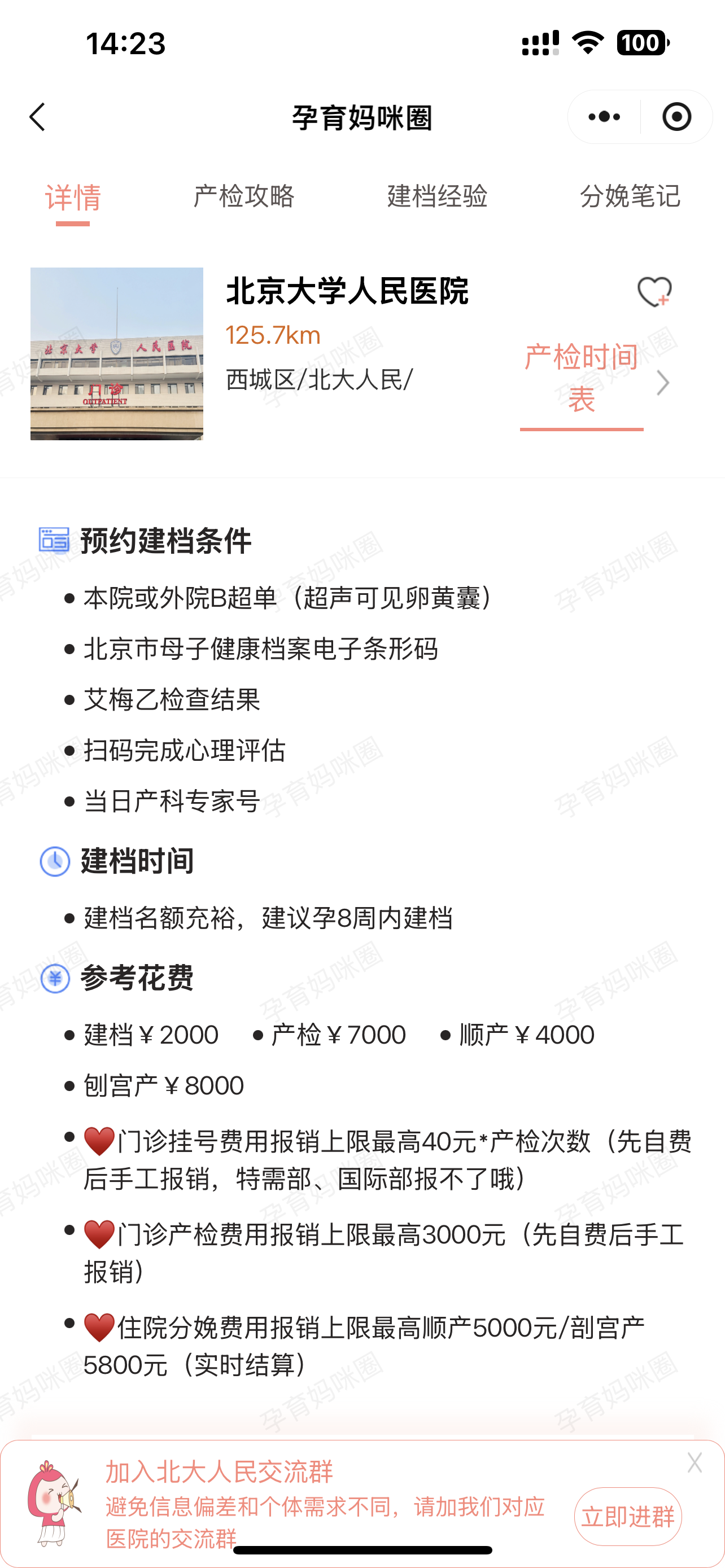Screen dimensions: 725x1568
Task: Open the 产检时间表 link
Action: 582,379
